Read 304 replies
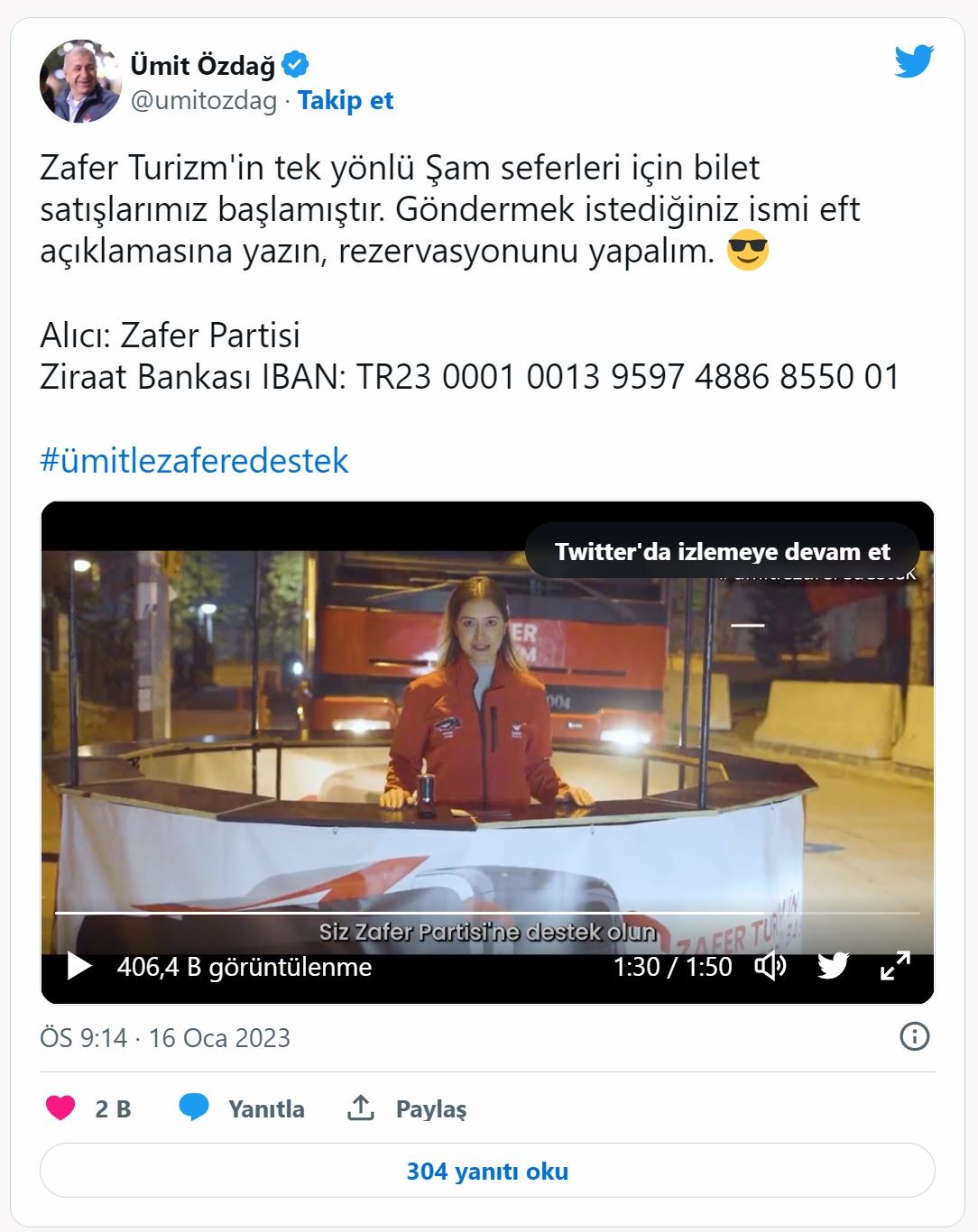The height and width of the screenshot is (1232, 978). click(x=487, y=1171)
